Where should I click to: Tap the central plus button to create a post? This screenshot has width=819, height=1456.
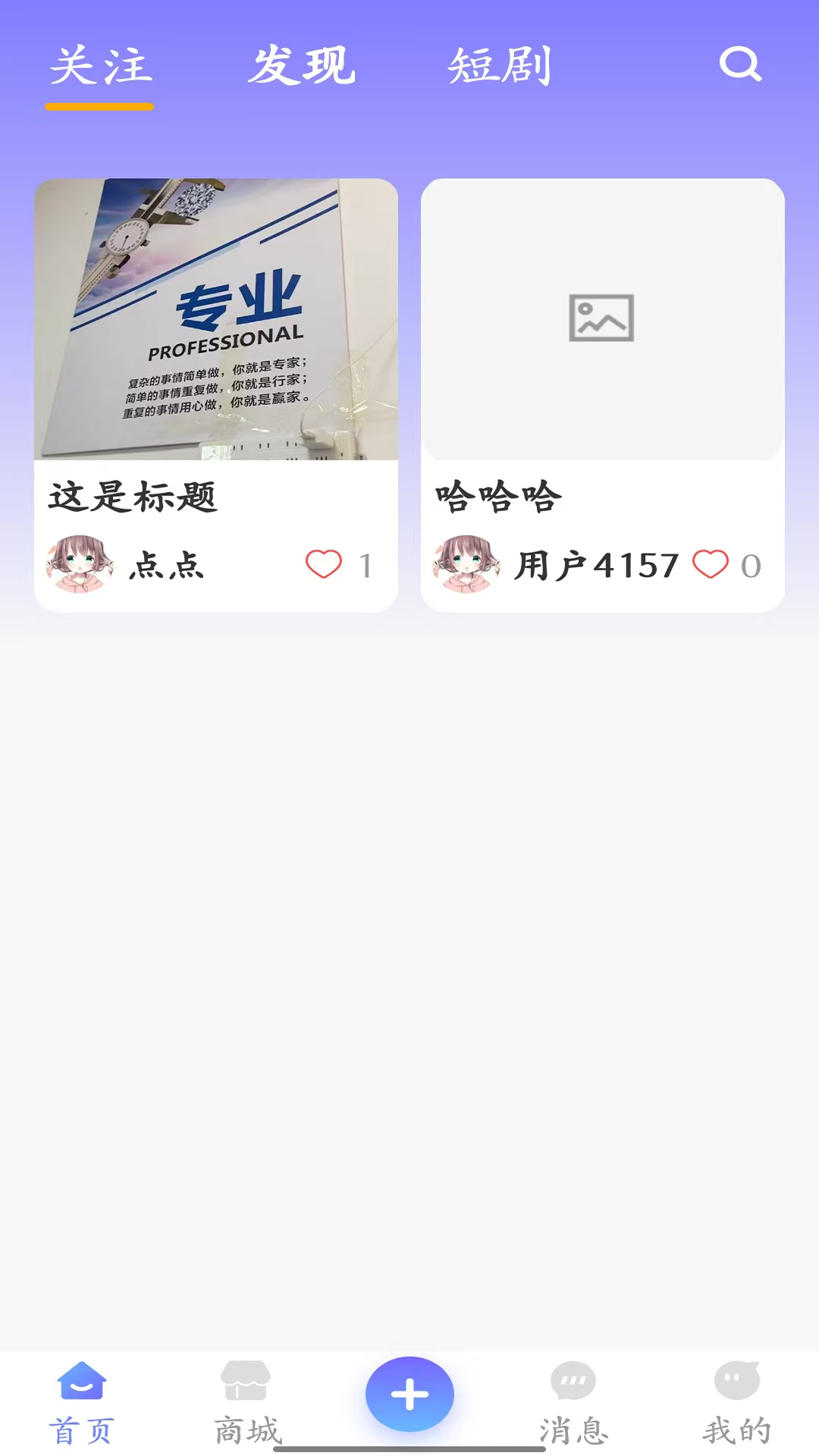409,1392
